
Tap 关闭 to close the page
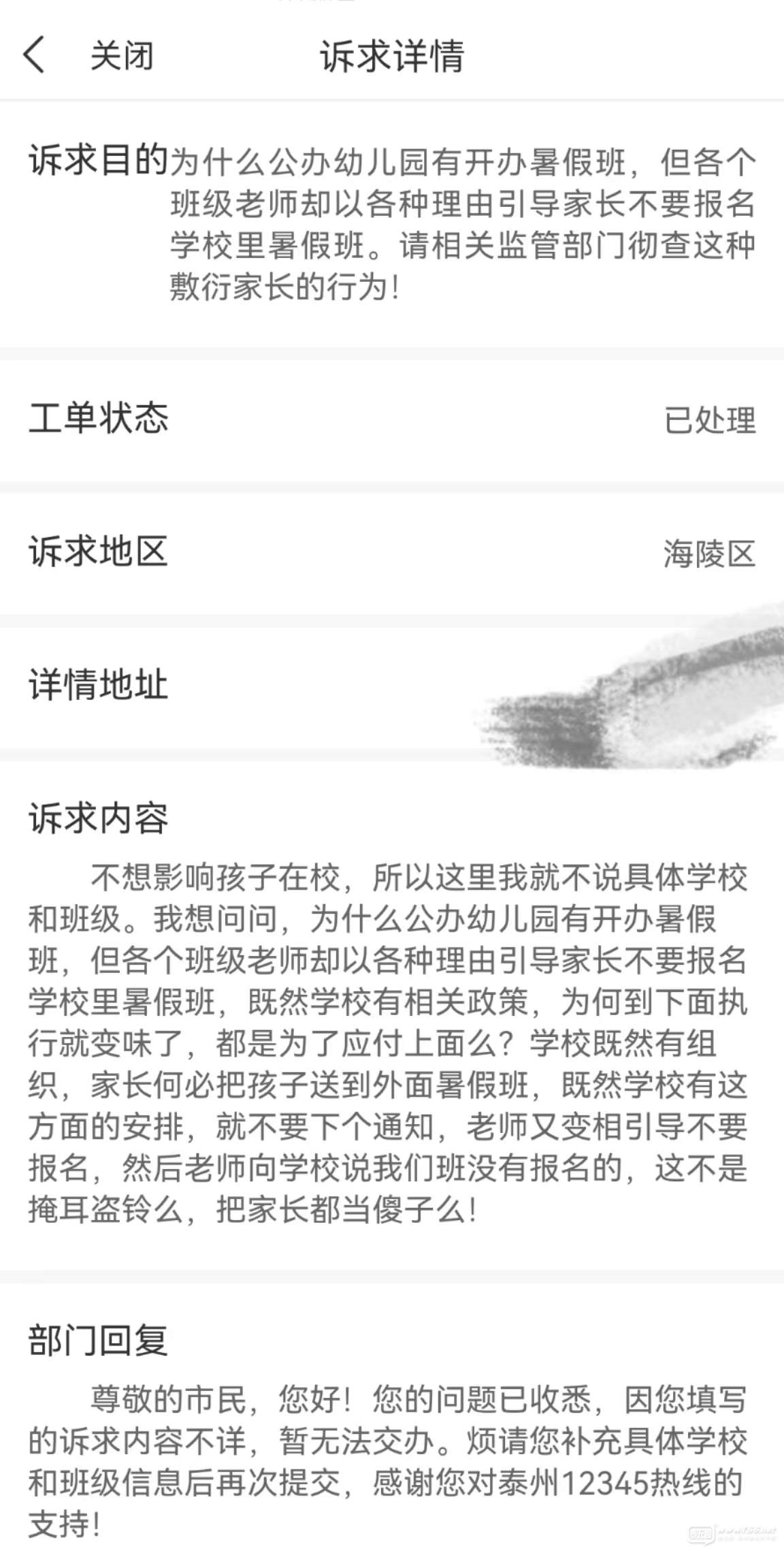click(122, 56)
